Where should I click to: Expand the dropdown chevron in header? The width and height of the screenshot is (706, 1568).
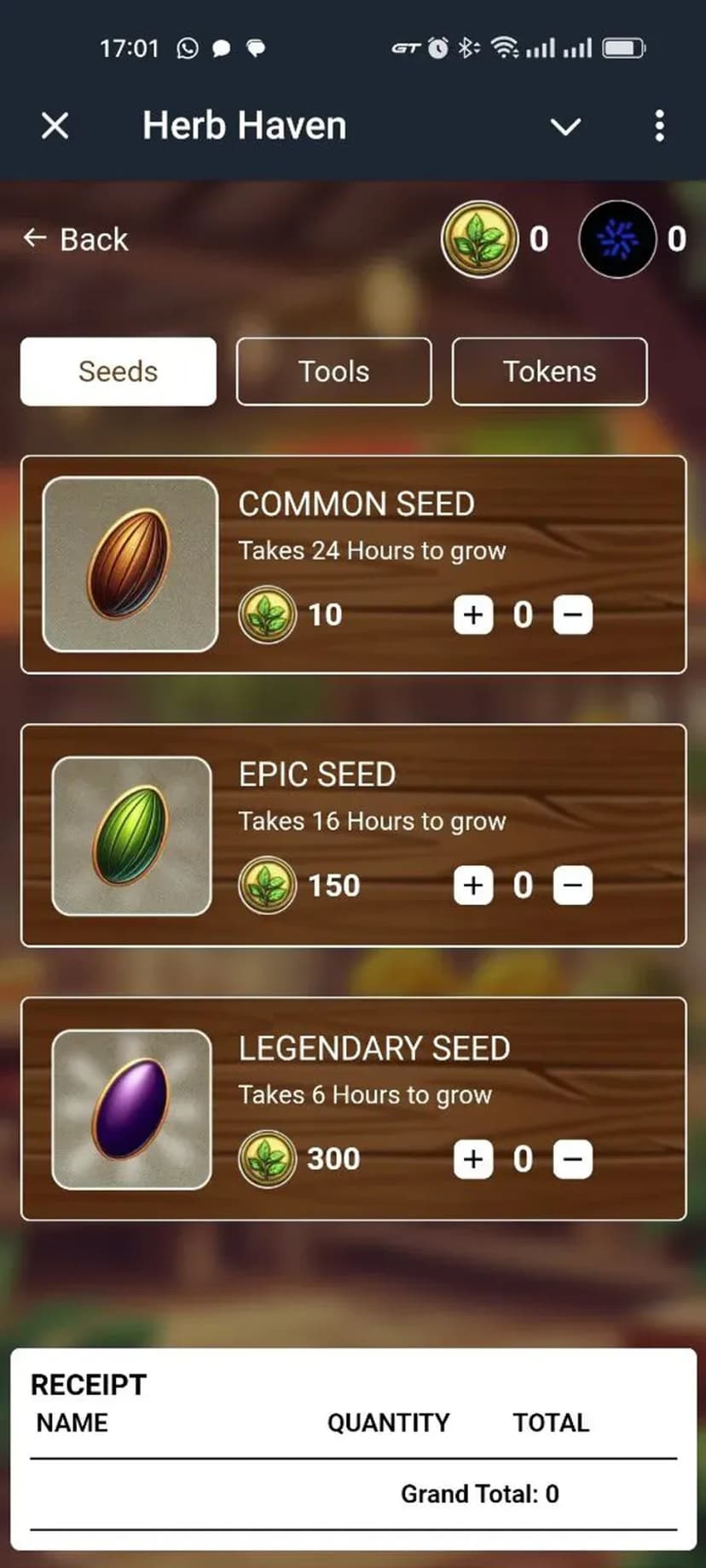point(565,127)
